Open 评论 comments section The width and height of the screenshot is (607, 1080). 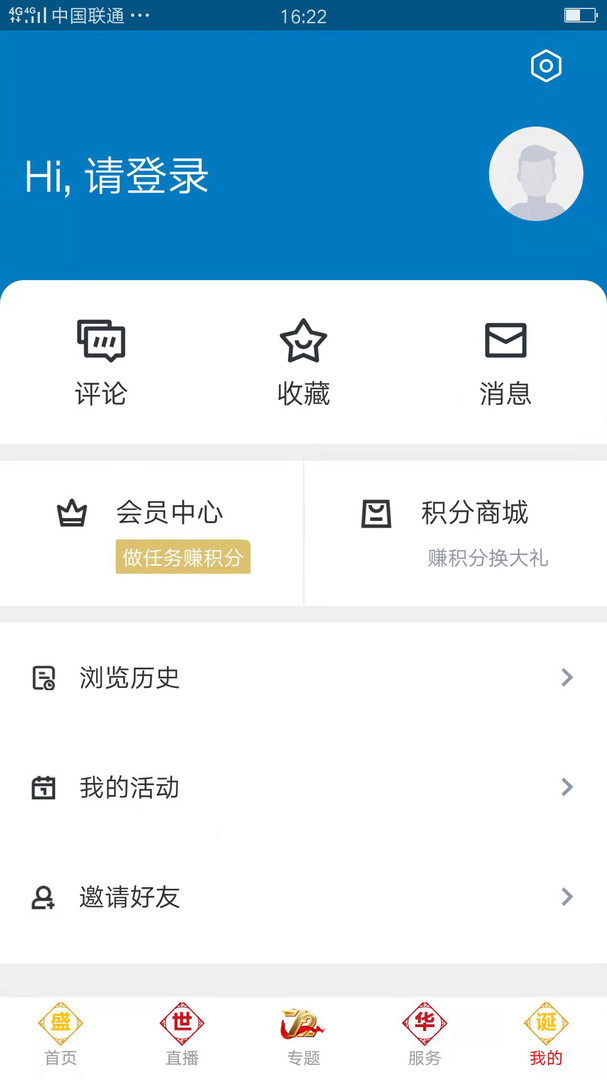pyautogui.click(x=101, y=362)
